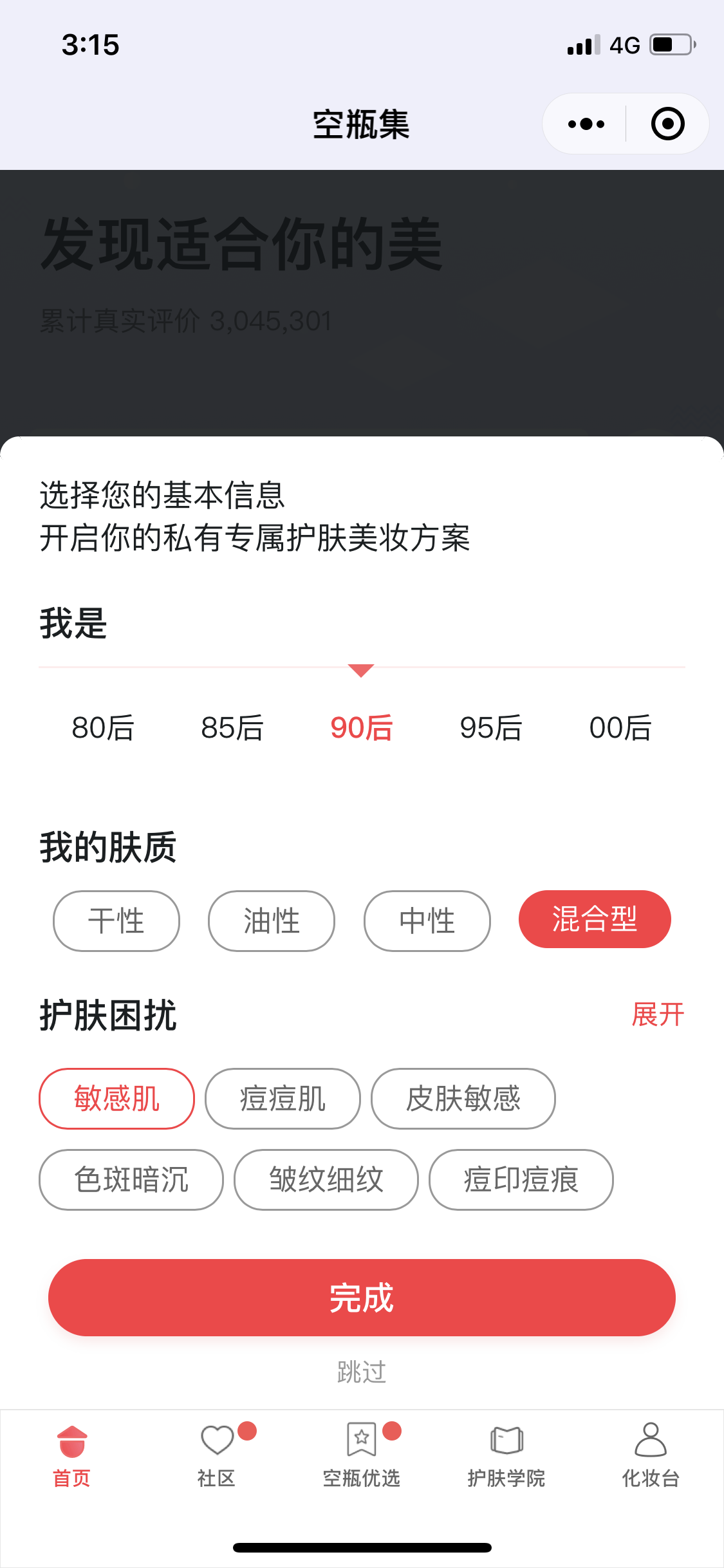Open the mini program more options menu
Screen dimensions: 724x1568
click(586, 124)
